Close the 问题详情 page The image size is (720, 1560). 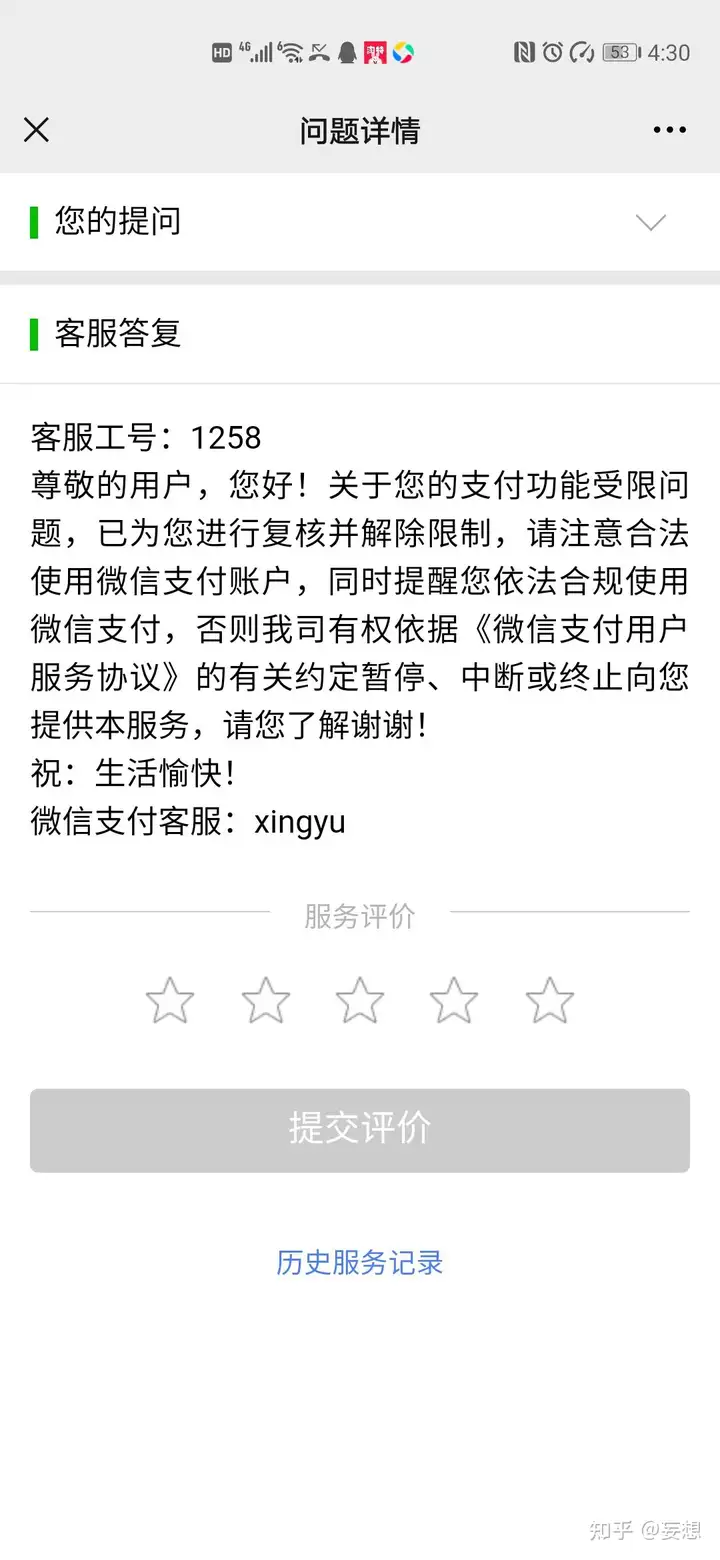[x=36, y=130]
